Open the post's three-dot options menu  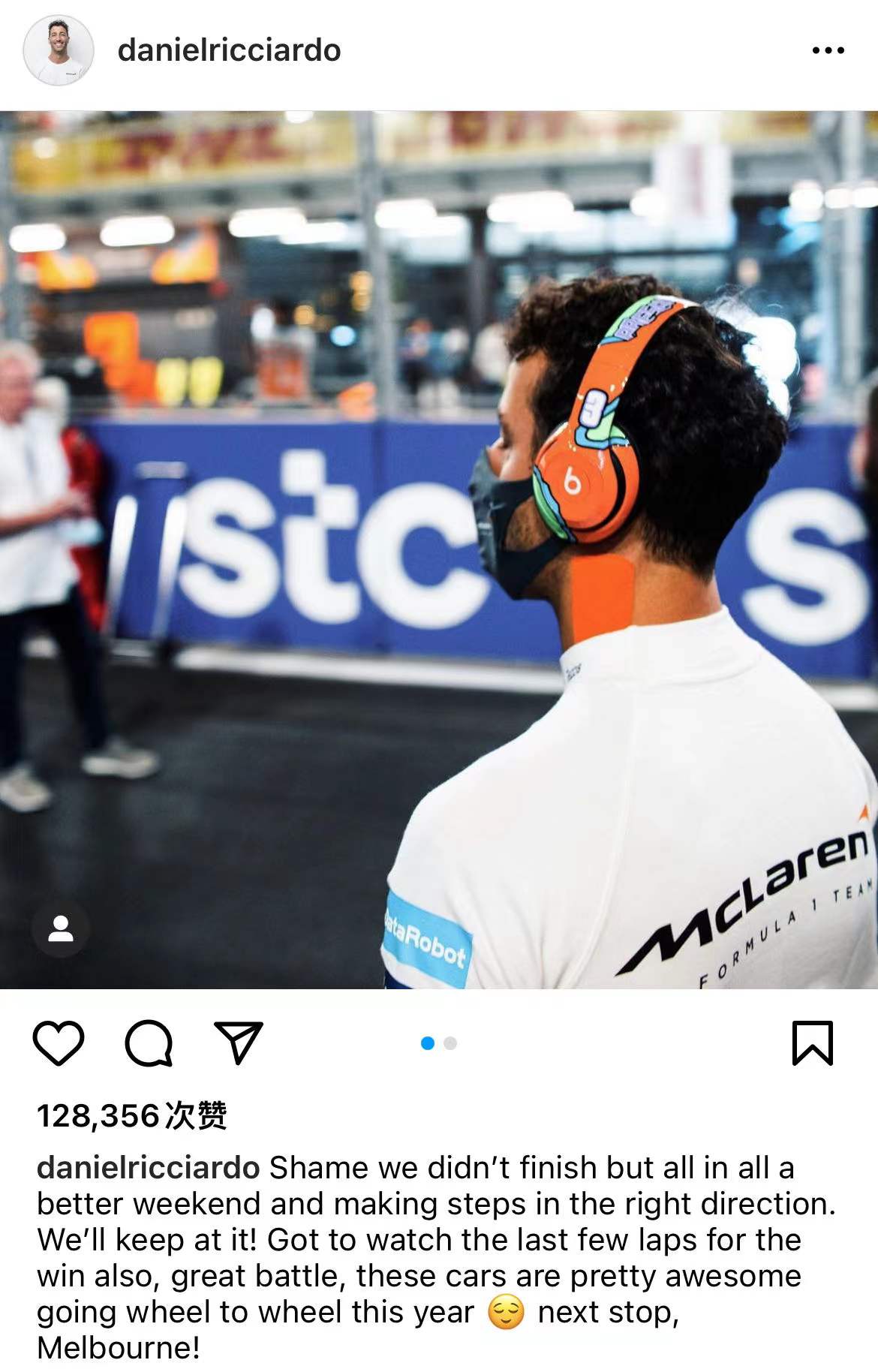point(828,50)
